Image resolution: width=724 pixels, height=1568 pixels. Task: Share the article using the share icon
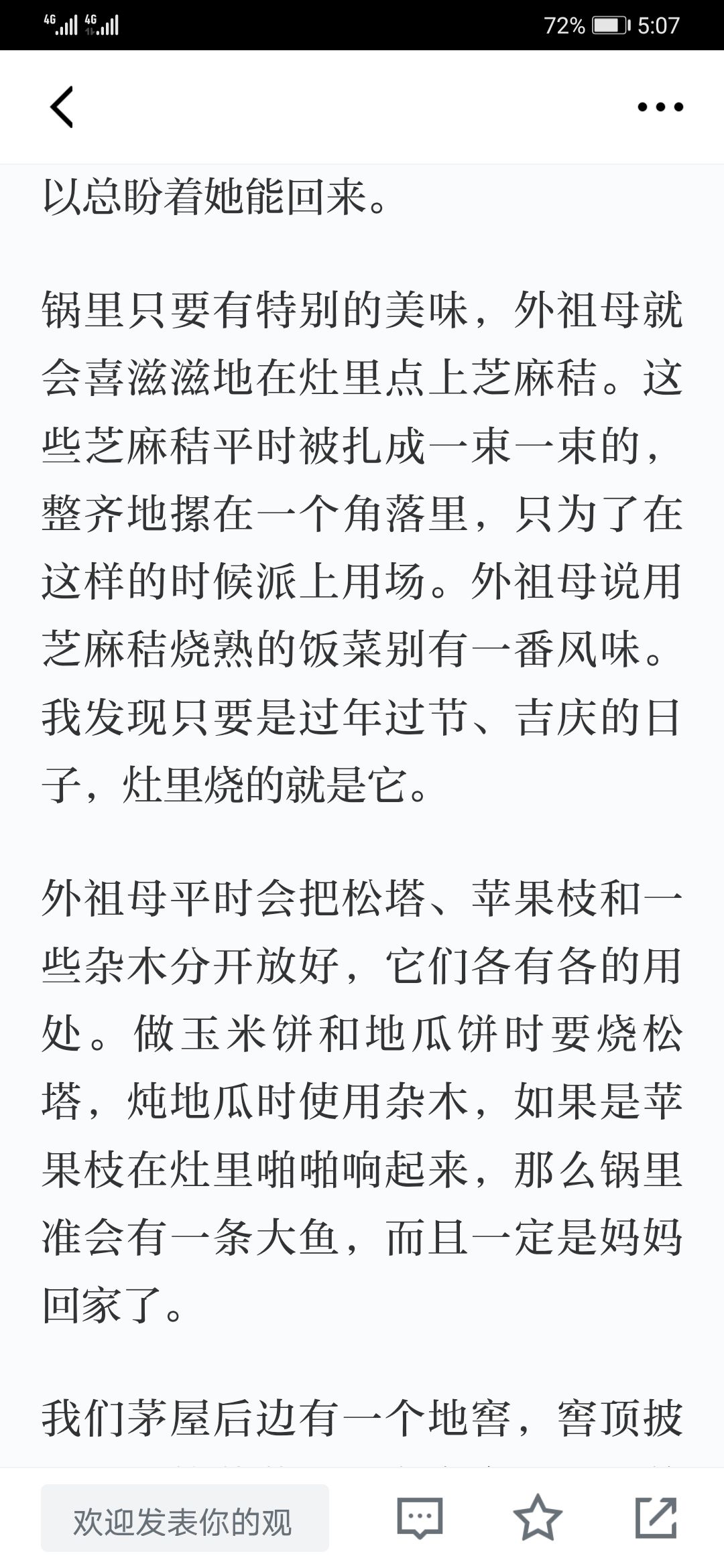pos(656,1517)
